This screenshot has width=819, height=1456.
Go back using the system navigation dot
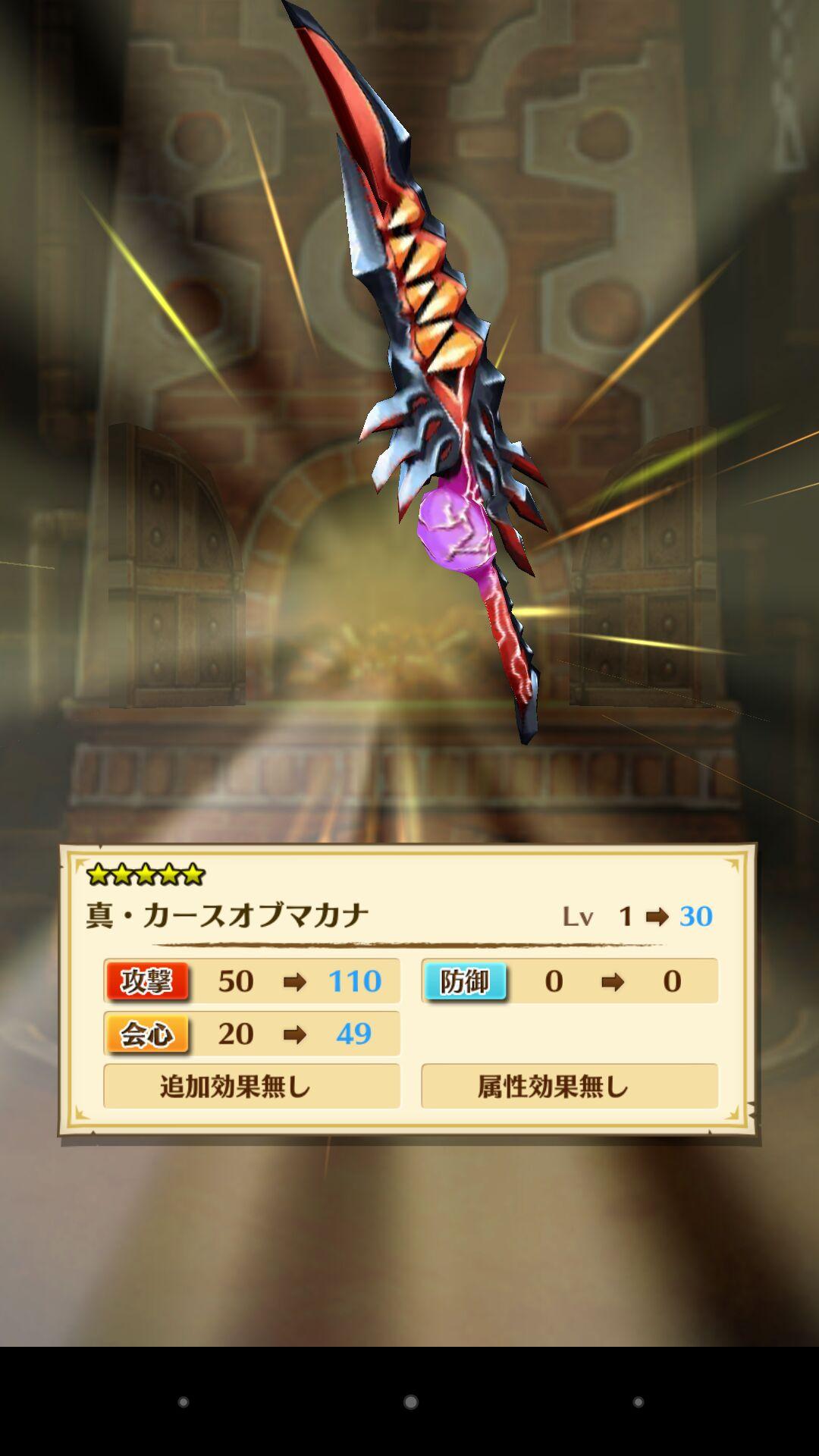(183, 1402)
